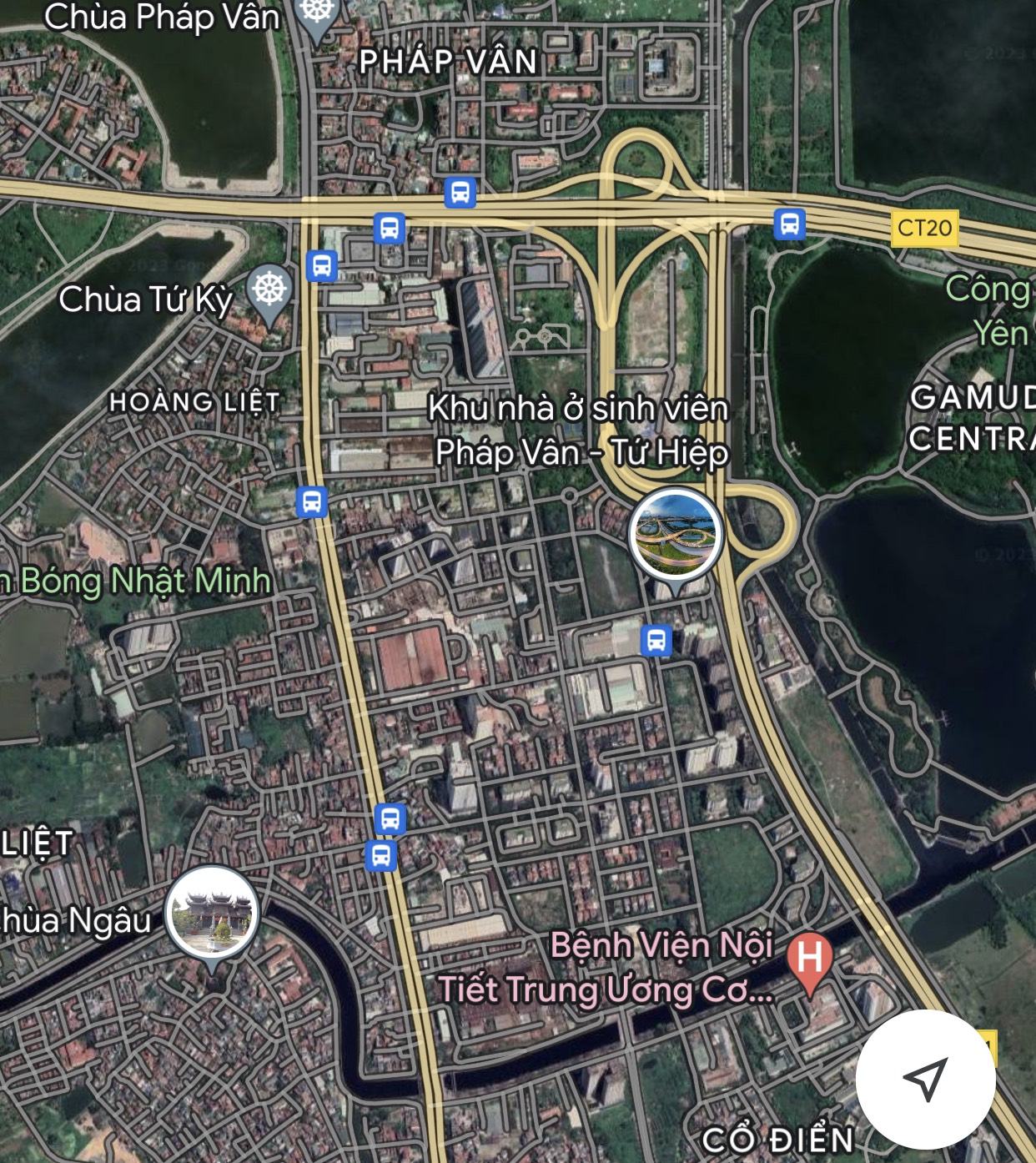This screenshot has height=1163, width=1036.
Task: View the Chùa Ngâu photo marker
Action: coord(212,912)
